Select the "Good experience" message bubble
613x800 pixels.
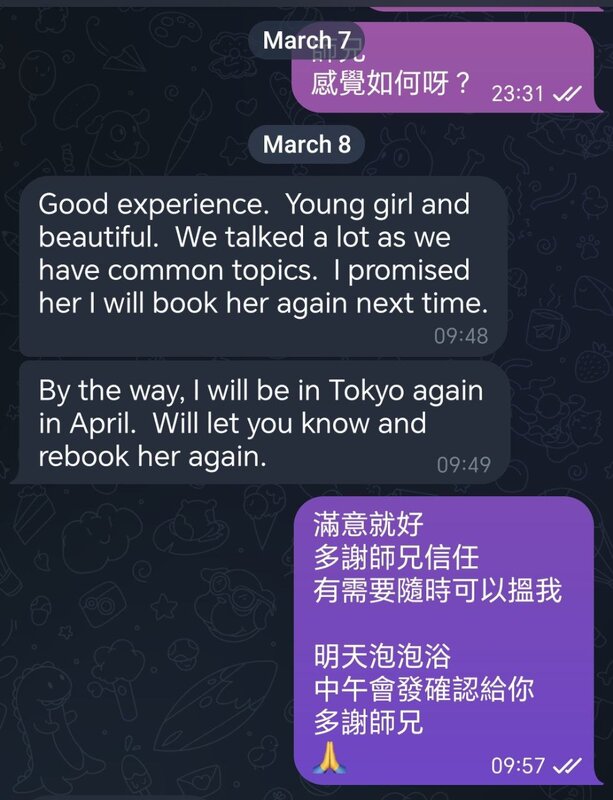click(264, 267)
